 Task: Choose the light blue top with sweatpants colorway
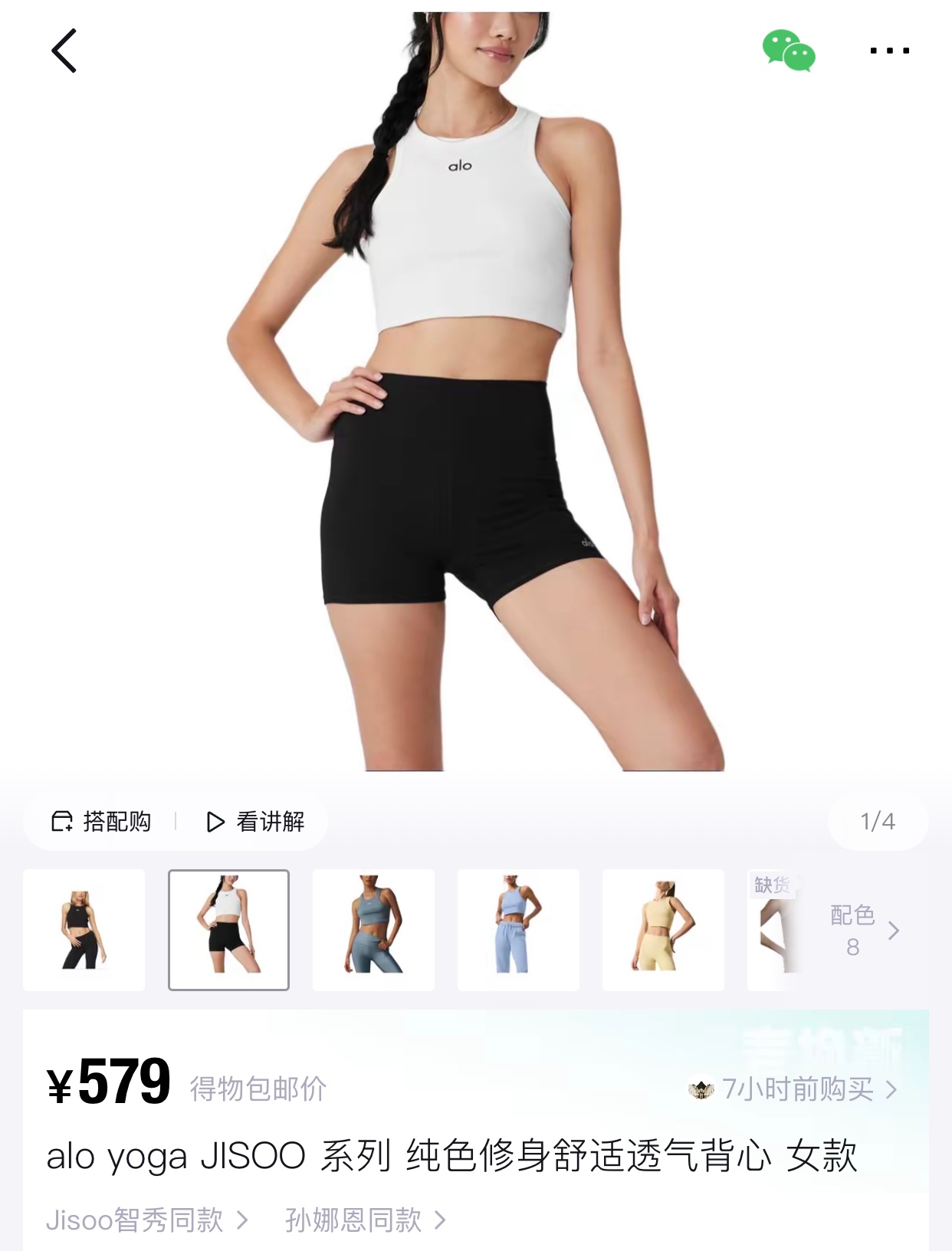tap(518, 930)
